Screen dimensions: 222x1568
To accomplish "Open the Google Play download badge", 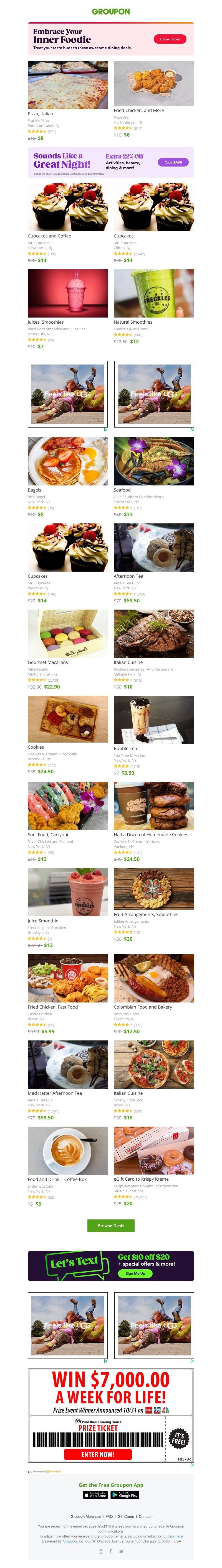I will pyautogui.click(x=125, y=1494).
